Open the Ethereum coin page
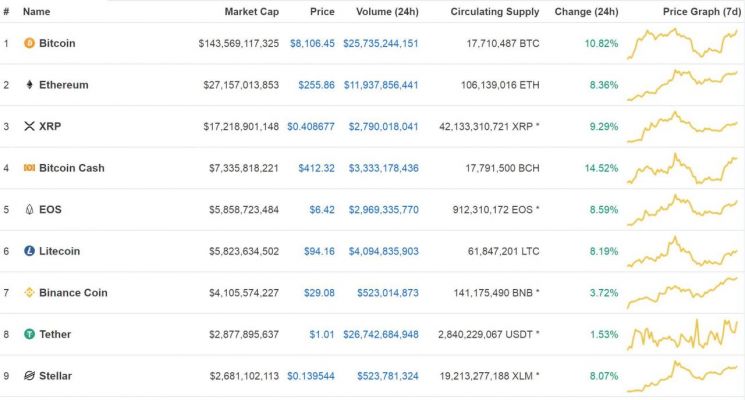Screen dimensions: 745x400 (x=63, y=85)
